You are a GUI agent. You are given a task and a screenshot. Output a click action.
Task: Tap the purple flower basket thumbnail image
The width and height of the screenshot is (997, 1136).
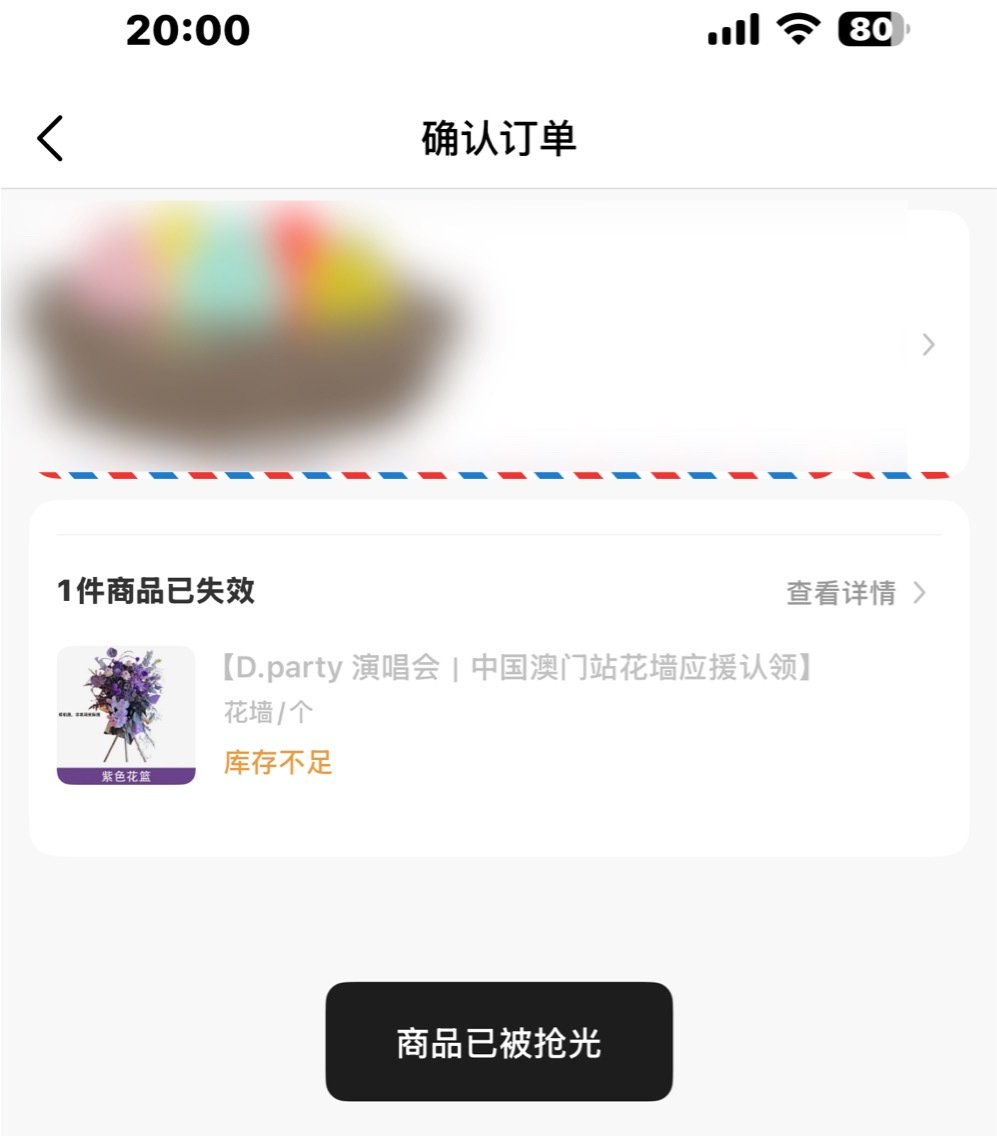pyautogui.click(x=126, y=710)
